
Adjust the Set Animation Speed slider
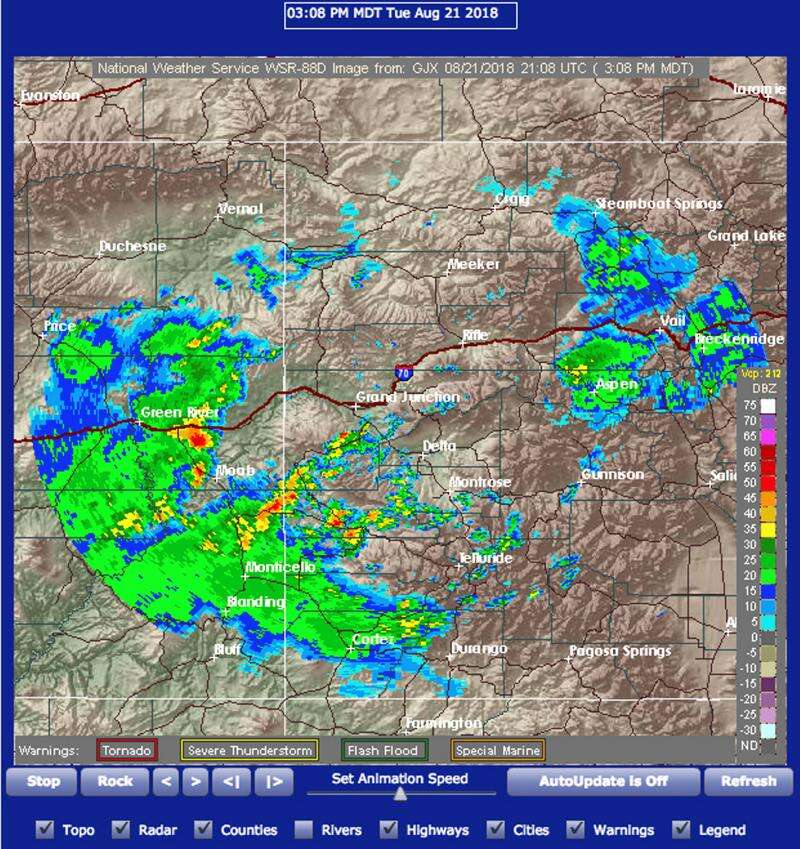click(400, 794)
